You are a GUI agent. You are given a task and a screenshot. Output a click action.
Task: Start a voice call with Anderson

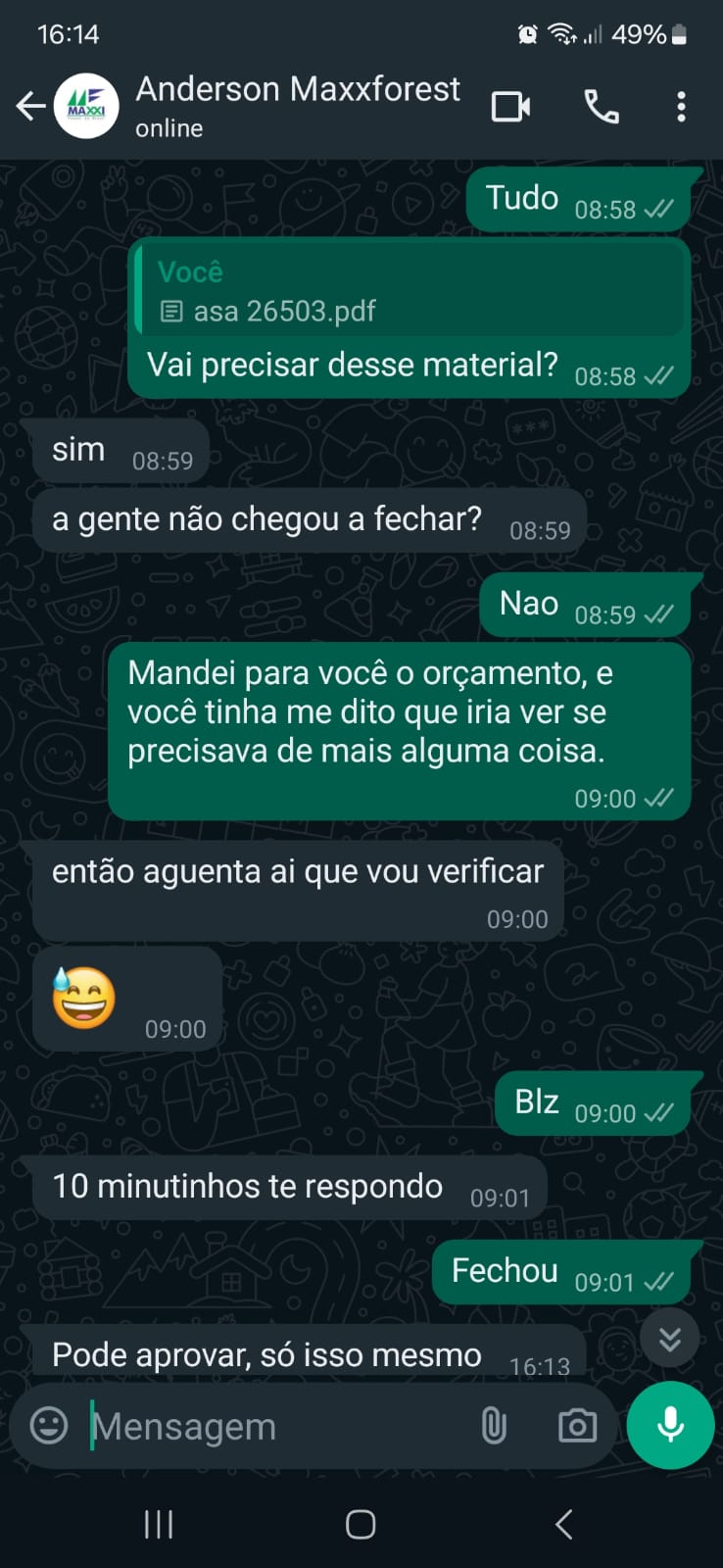(x=601, y=106)
